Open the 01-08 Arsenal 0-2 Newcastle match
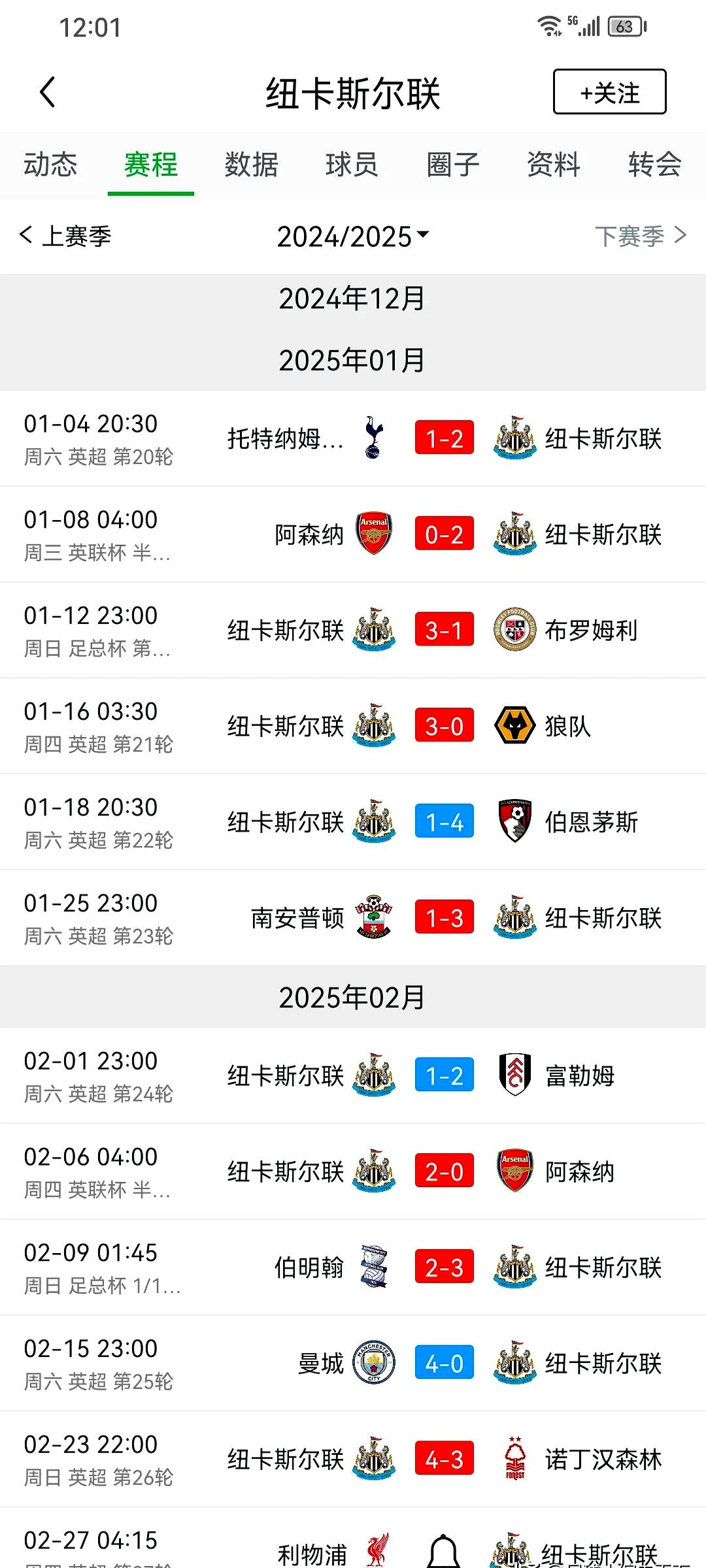The width and height of the screenshot is (706, 1568). click(x=444, y=534)
